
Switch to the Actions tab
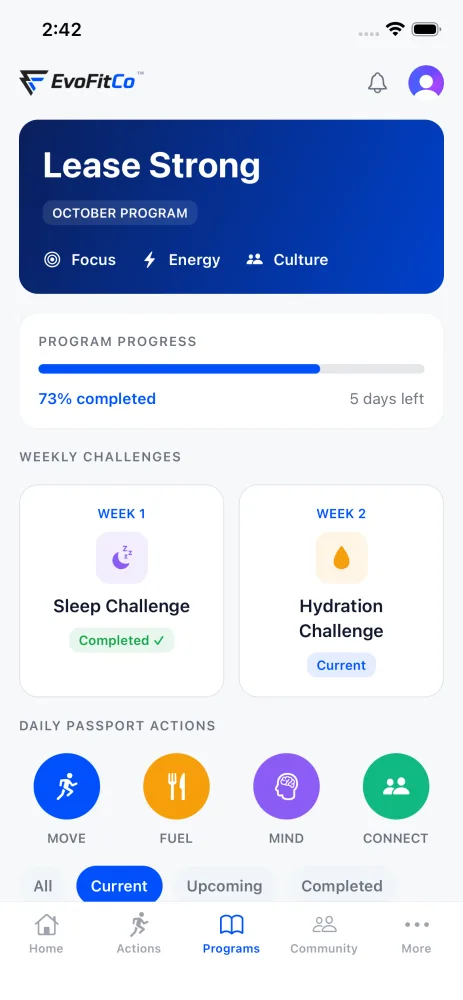[138, 934]
